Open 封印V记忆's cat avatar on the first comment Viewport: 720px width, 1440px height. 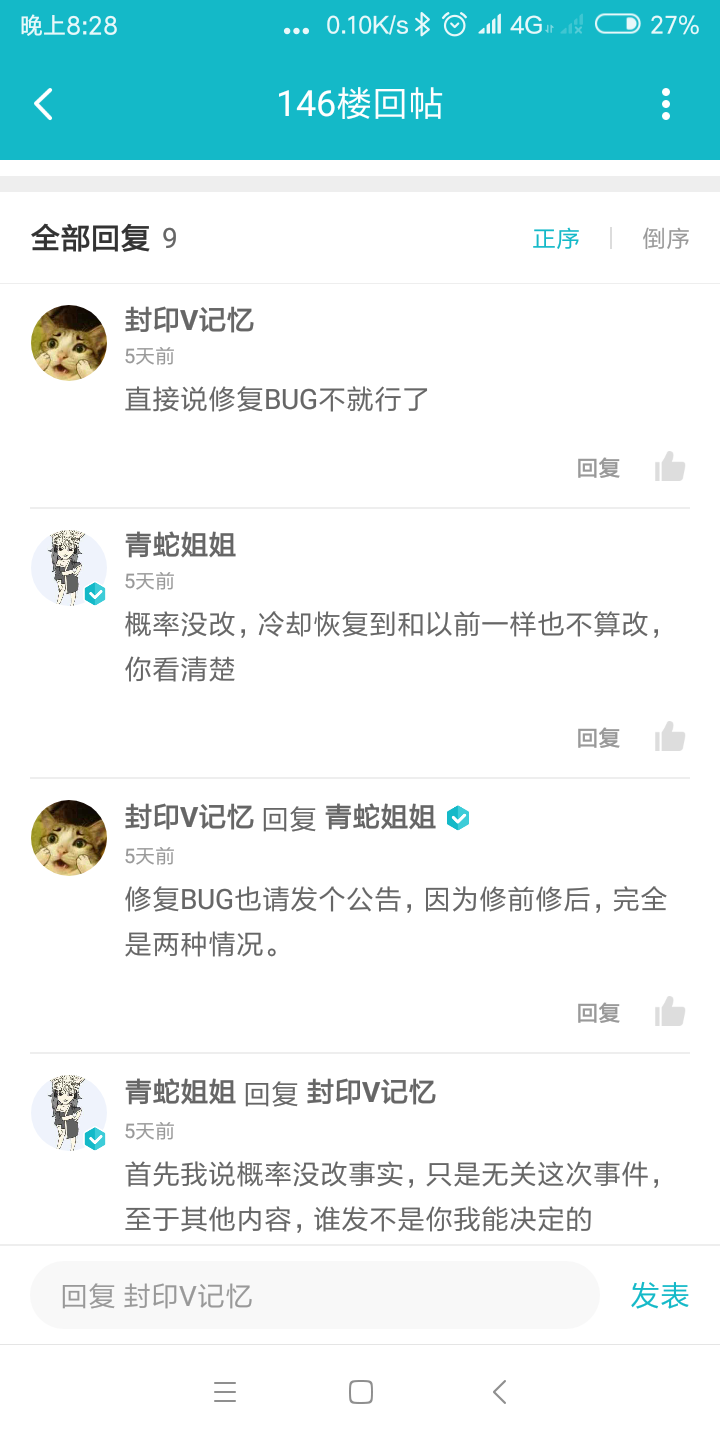[x=69, y=343]
